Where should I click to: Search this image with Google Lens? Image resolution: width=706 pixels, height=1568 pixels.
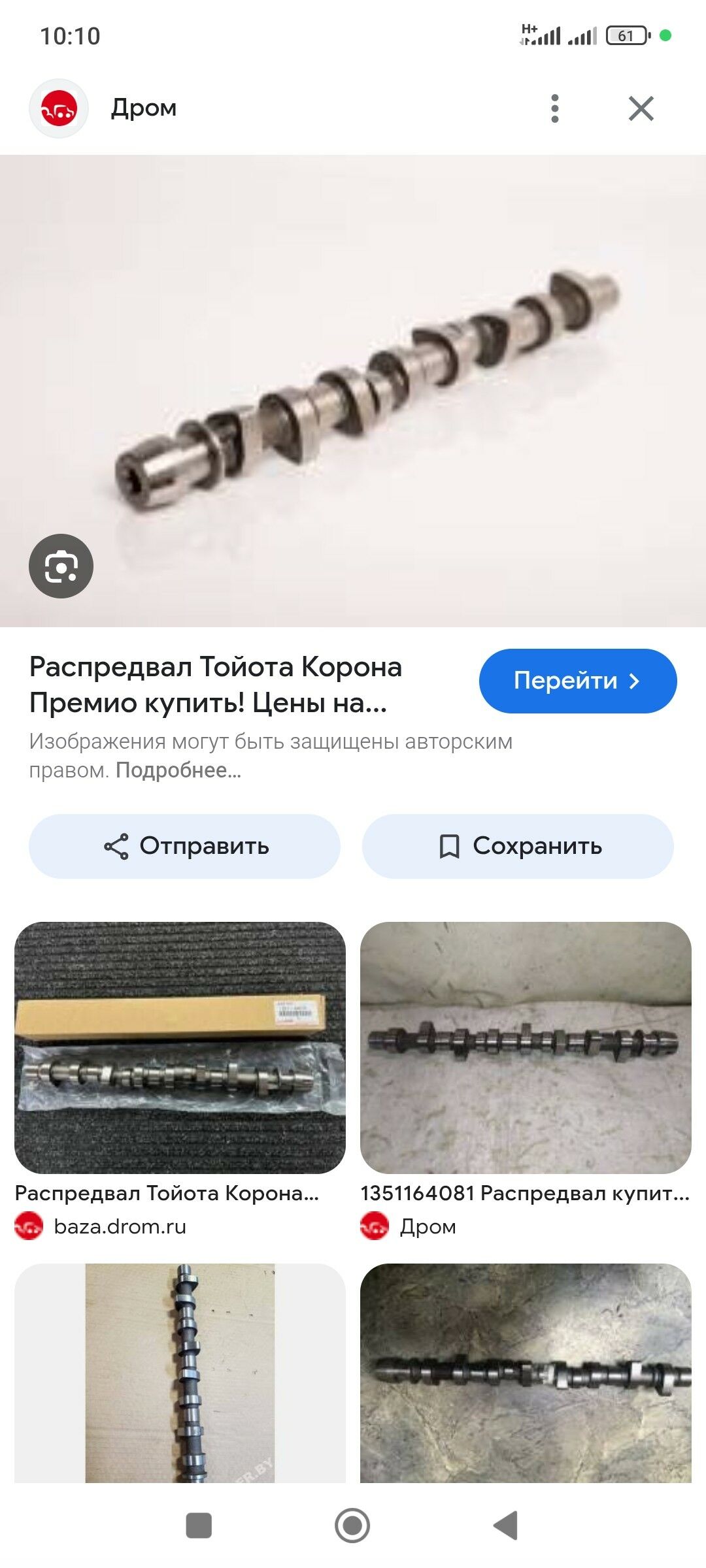coord(61,566)
